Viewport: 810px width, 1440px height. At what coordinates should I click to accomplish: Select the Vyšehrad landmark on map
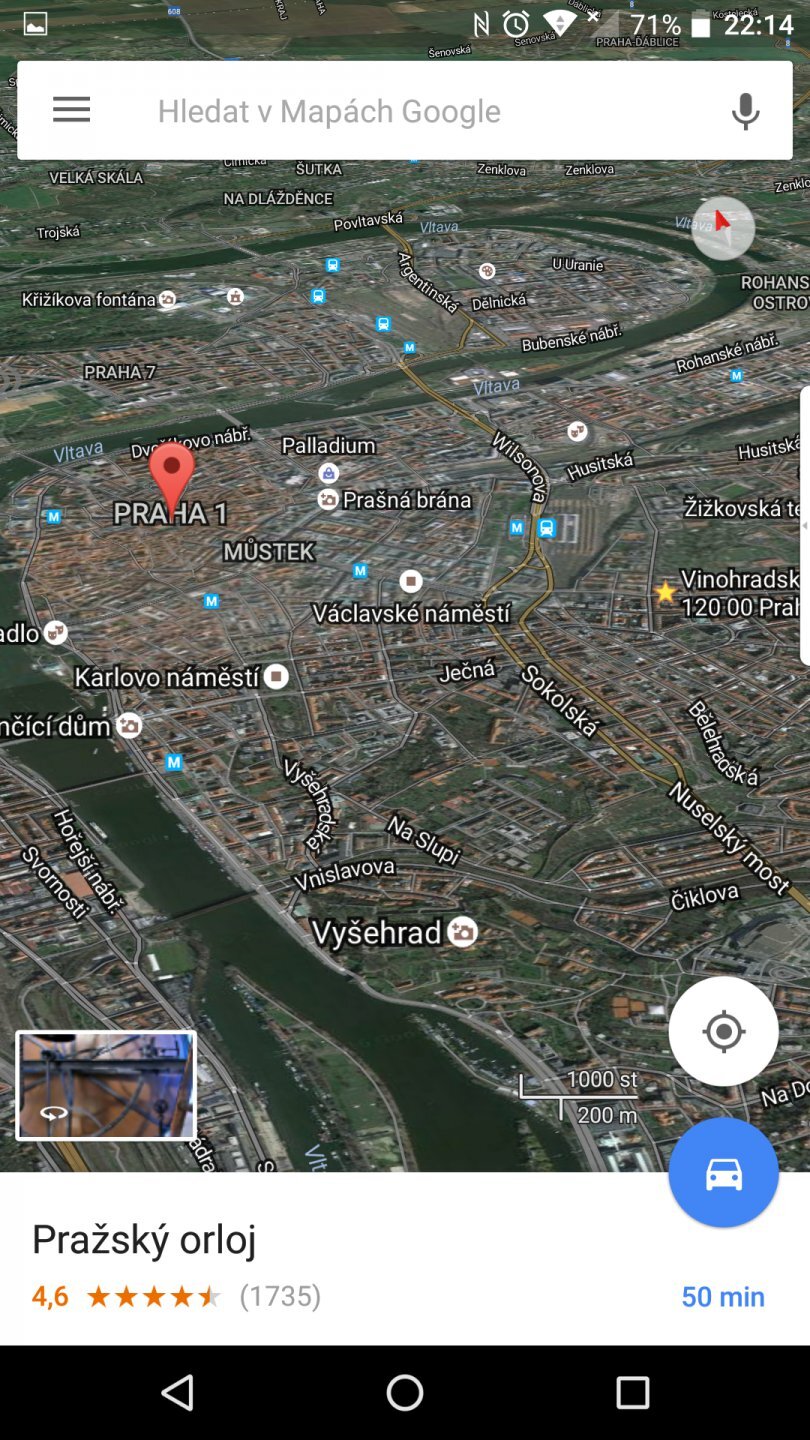coord(462,932)
